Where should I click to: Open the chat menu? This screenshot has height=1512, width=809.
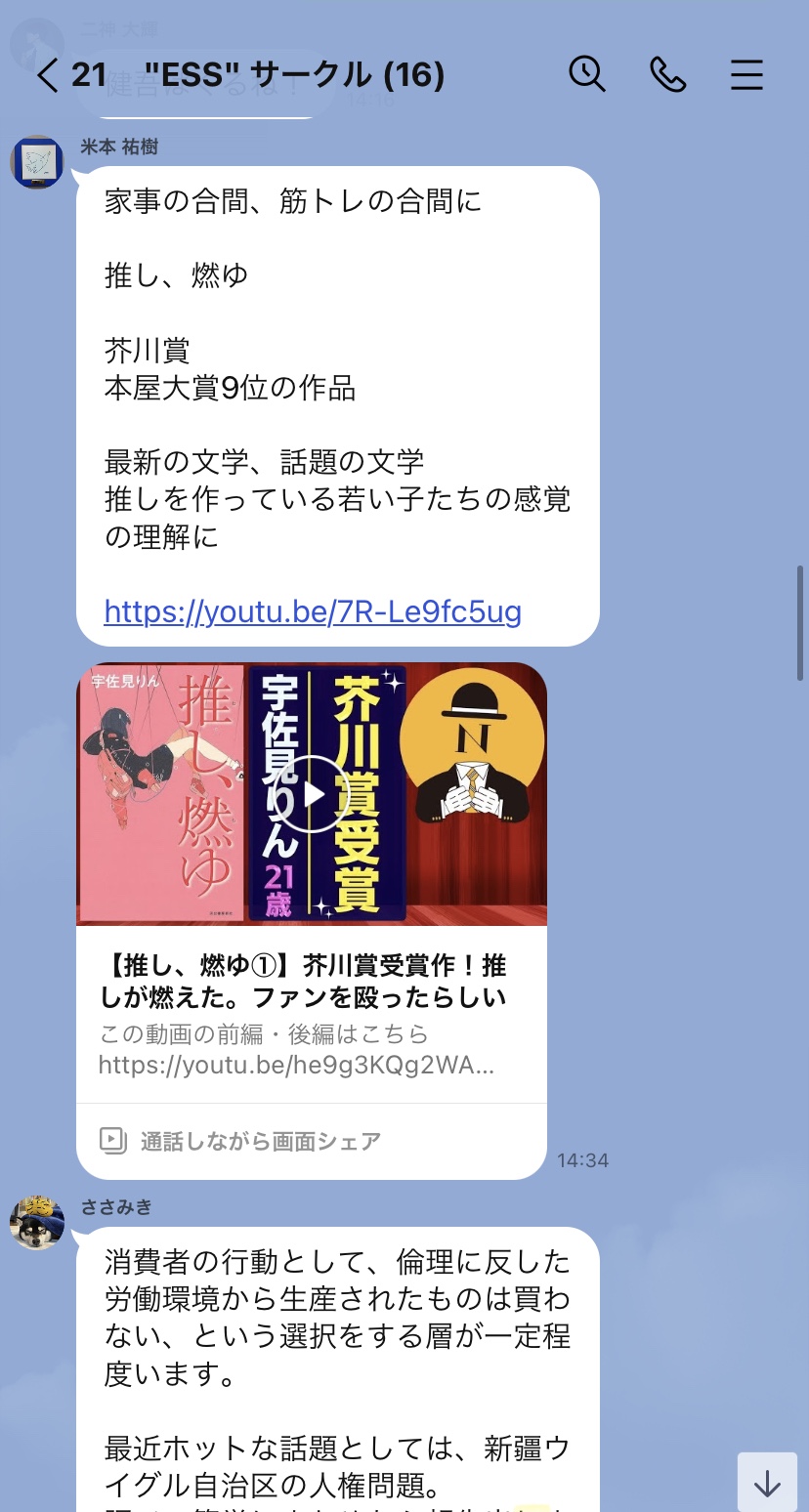(746, 75)
